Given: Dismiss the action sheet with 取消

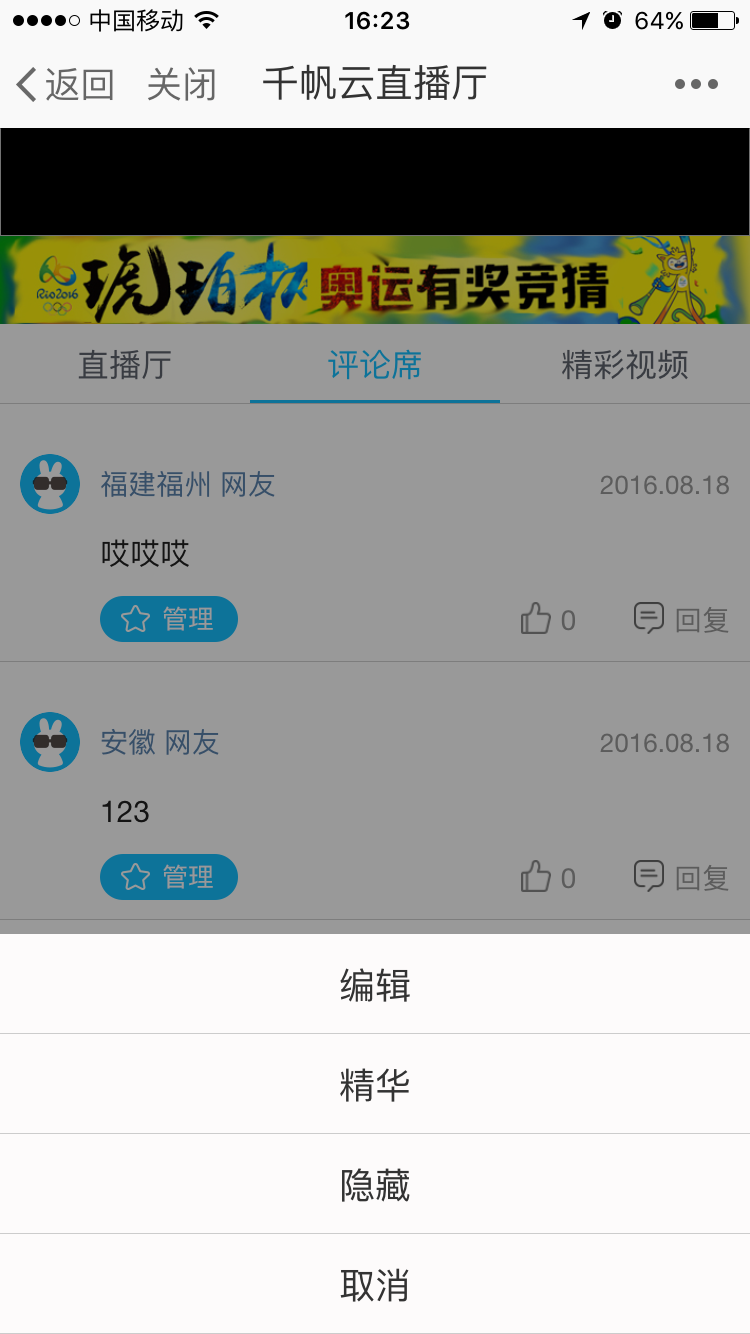Looking at the screenshot, I should [x=375, y=1285].
